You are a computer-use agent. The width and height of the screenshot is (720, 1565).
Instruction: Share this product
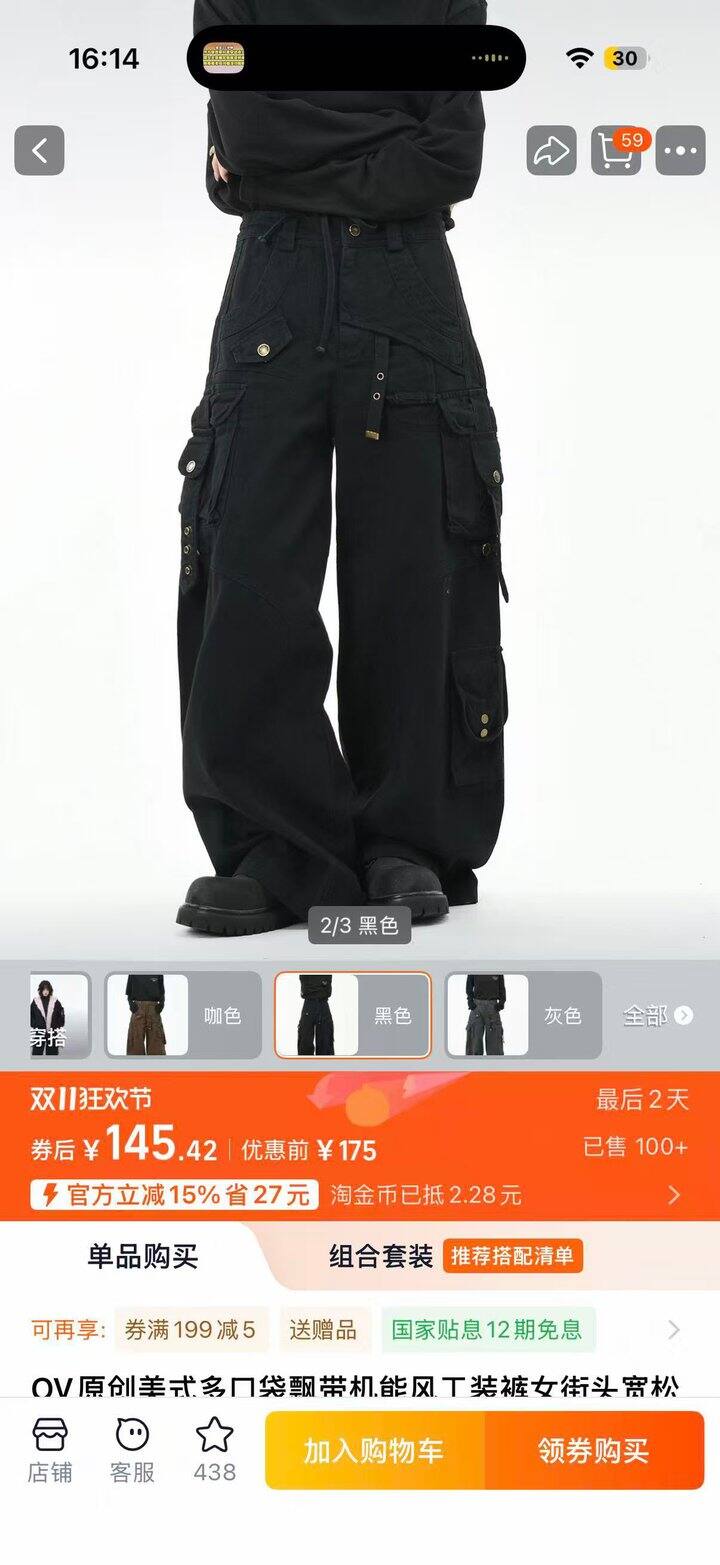coord(552,151)
